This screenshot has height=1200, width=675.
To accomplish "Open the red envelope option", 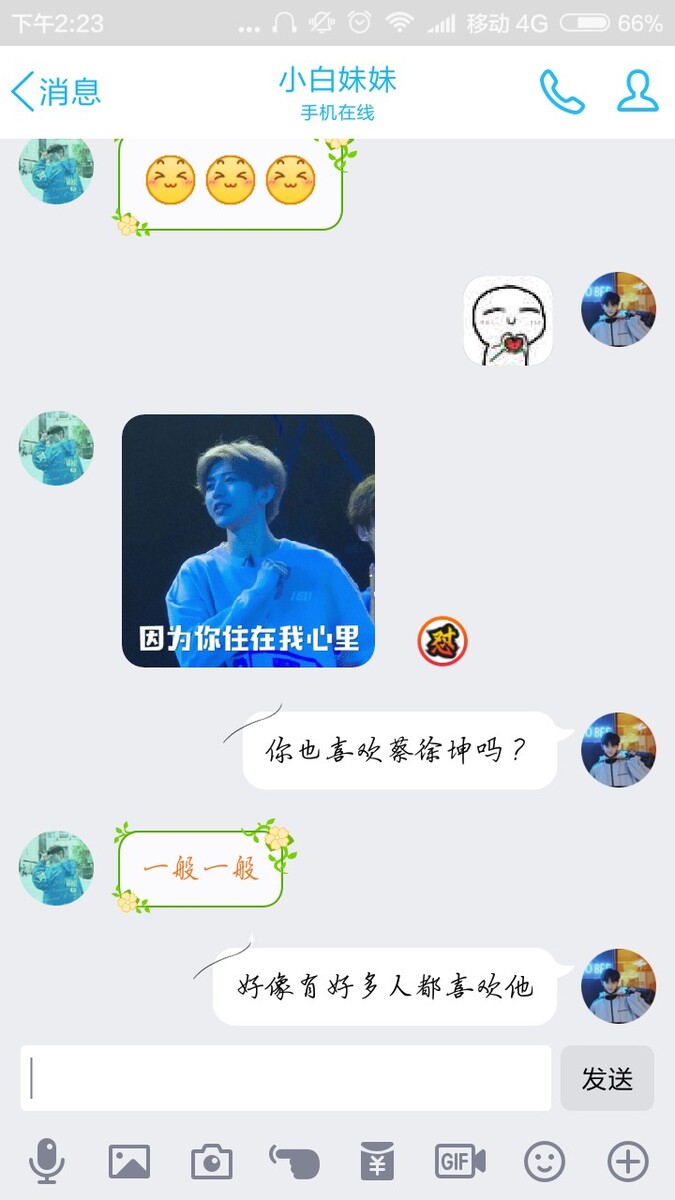I will point(377,1162).
